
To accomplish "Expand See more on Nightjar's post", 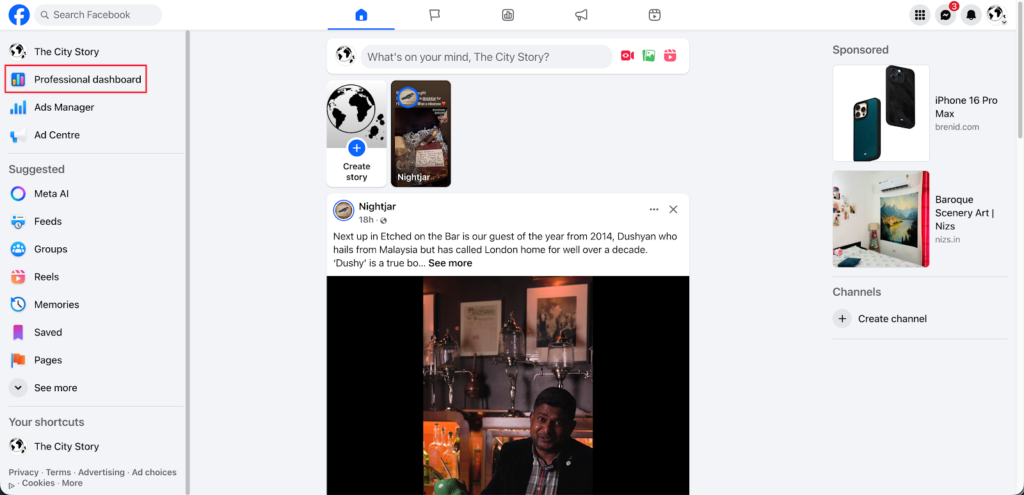I will pyautogui.click(x=450, y=263).
